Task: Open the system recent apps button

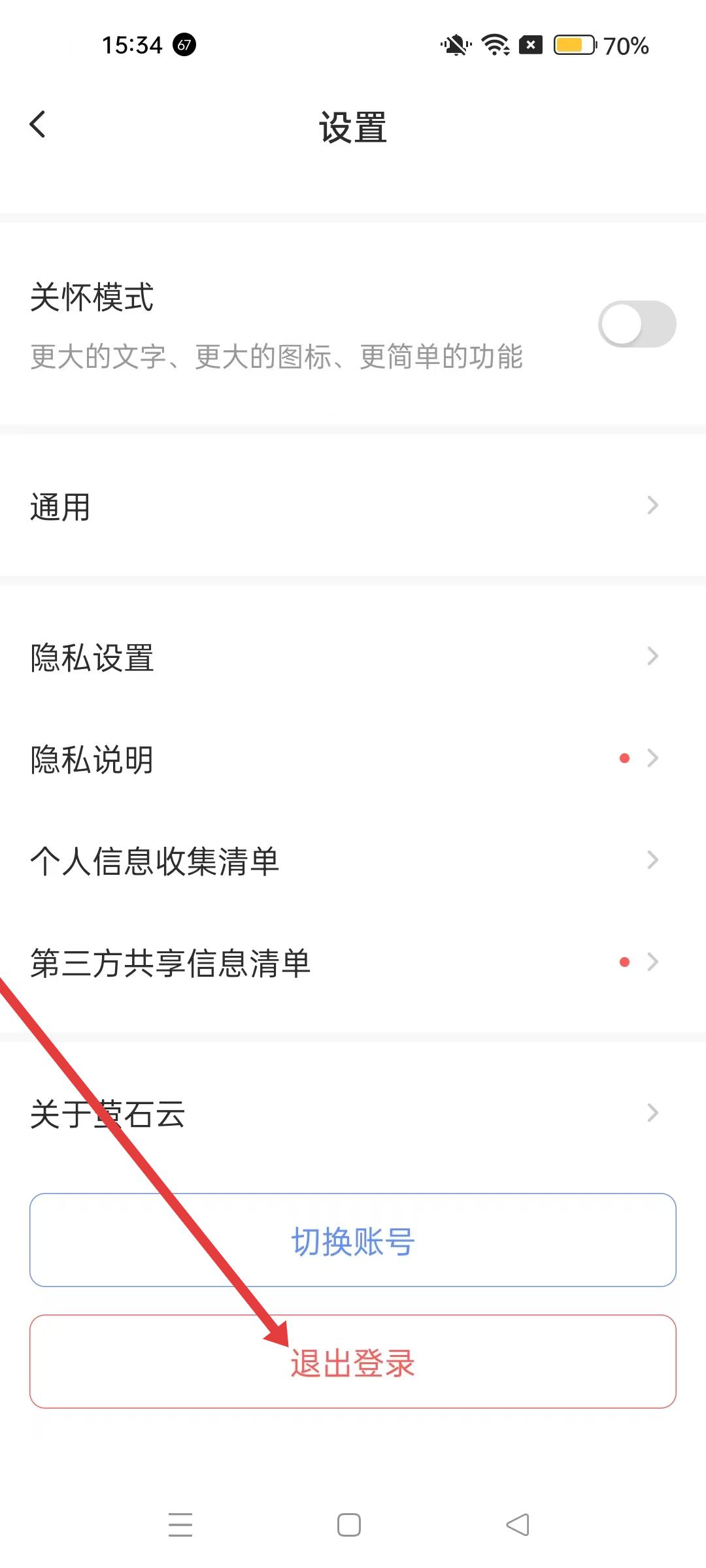Action: pos(180,1525)
